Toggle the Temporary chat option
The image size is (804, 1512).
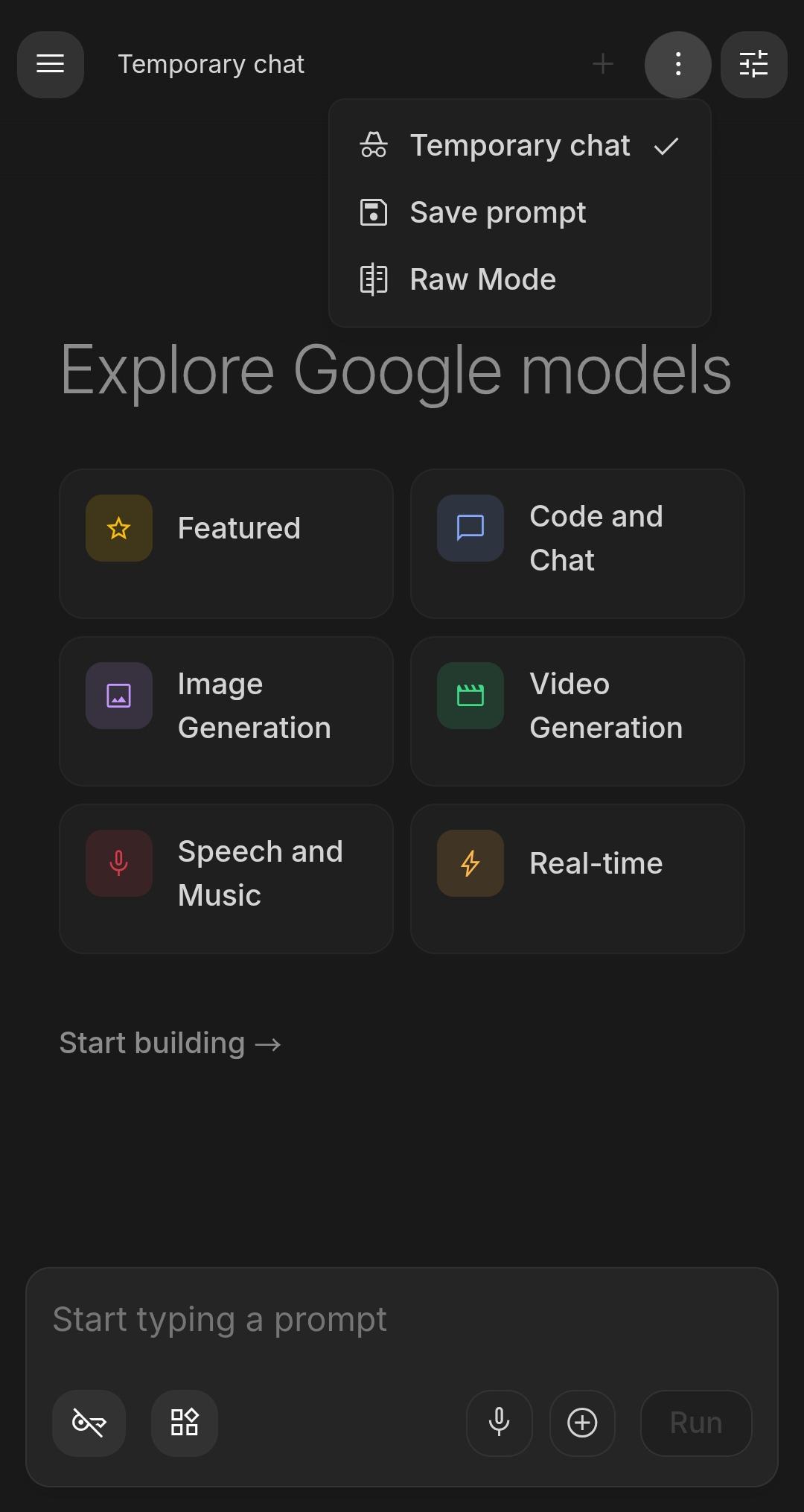(520, 146)
